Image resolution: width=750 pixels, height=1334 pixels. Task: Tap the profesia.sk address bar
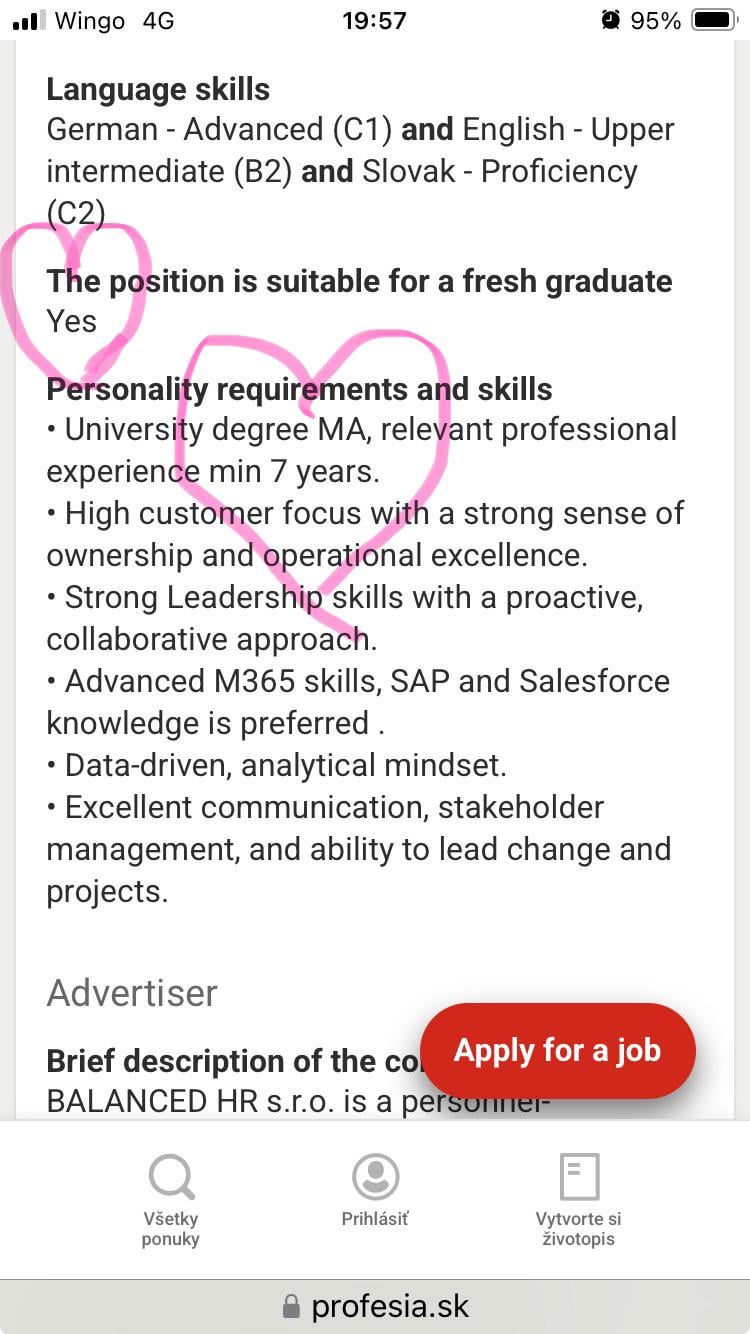point(375,1306)
